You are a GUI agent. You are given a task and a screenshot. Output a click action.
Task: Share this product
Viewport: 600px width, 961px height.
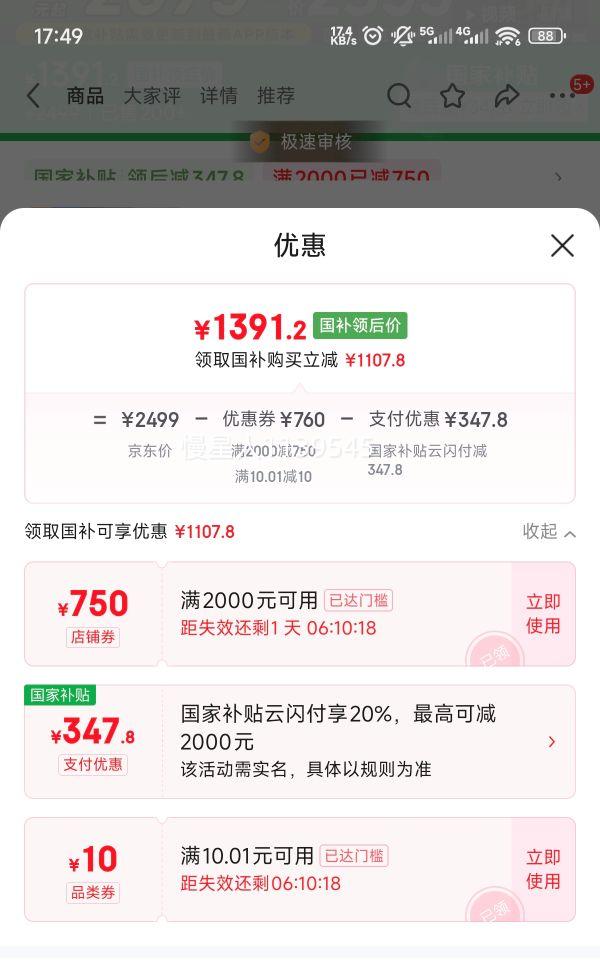(507, 96)
